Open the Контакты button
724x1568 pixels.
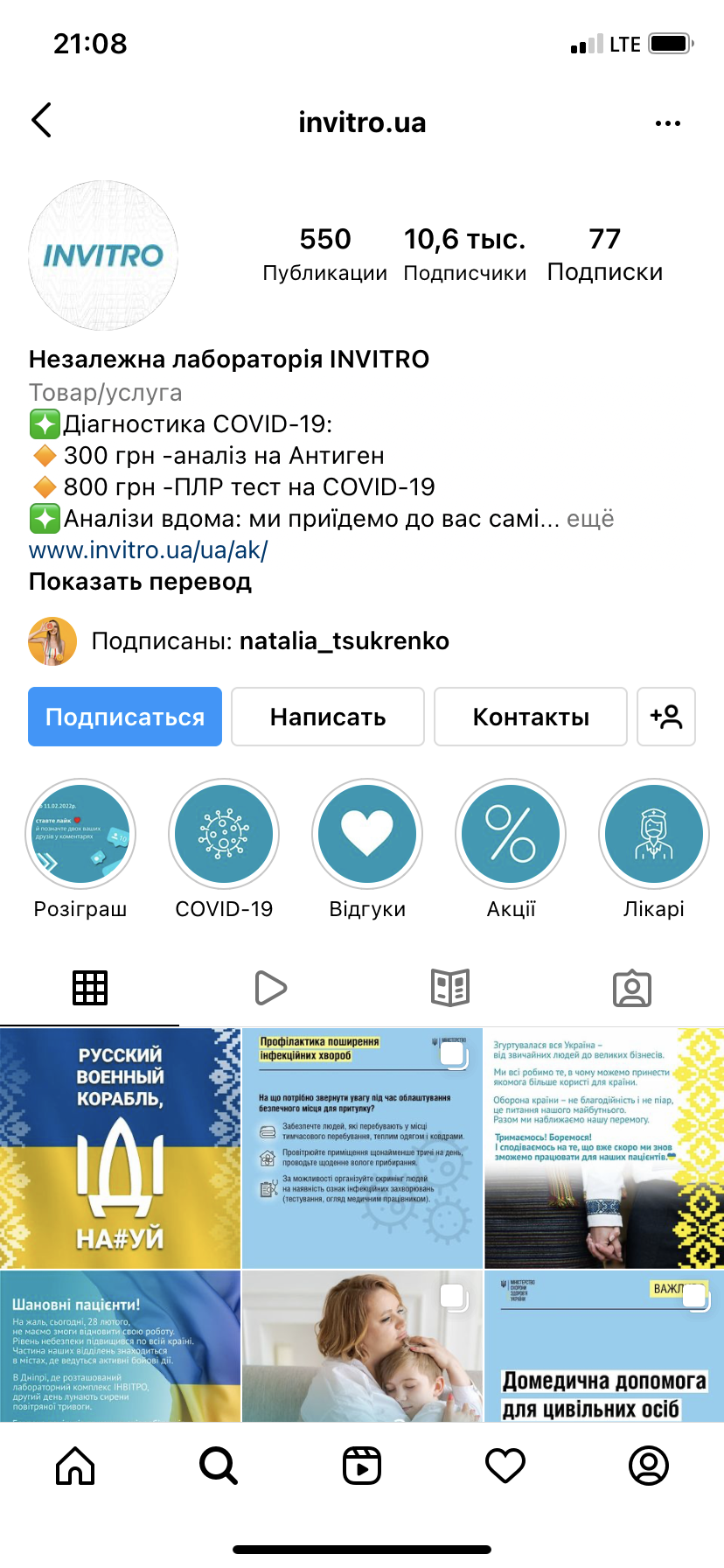tap(531, 717)
